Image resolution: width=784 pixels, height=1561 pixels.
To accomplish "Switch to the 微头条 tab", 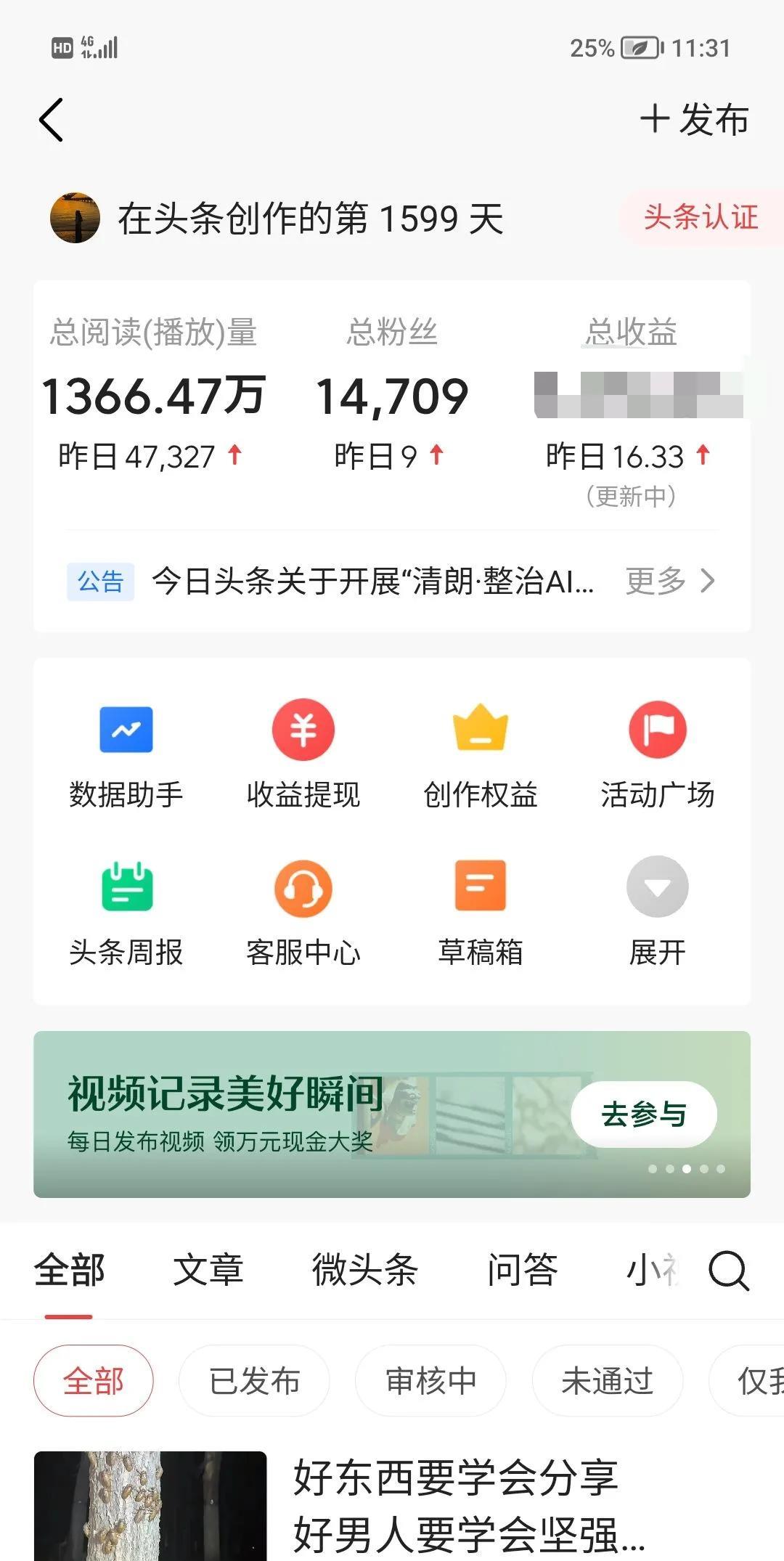I will coord(365,1271).
